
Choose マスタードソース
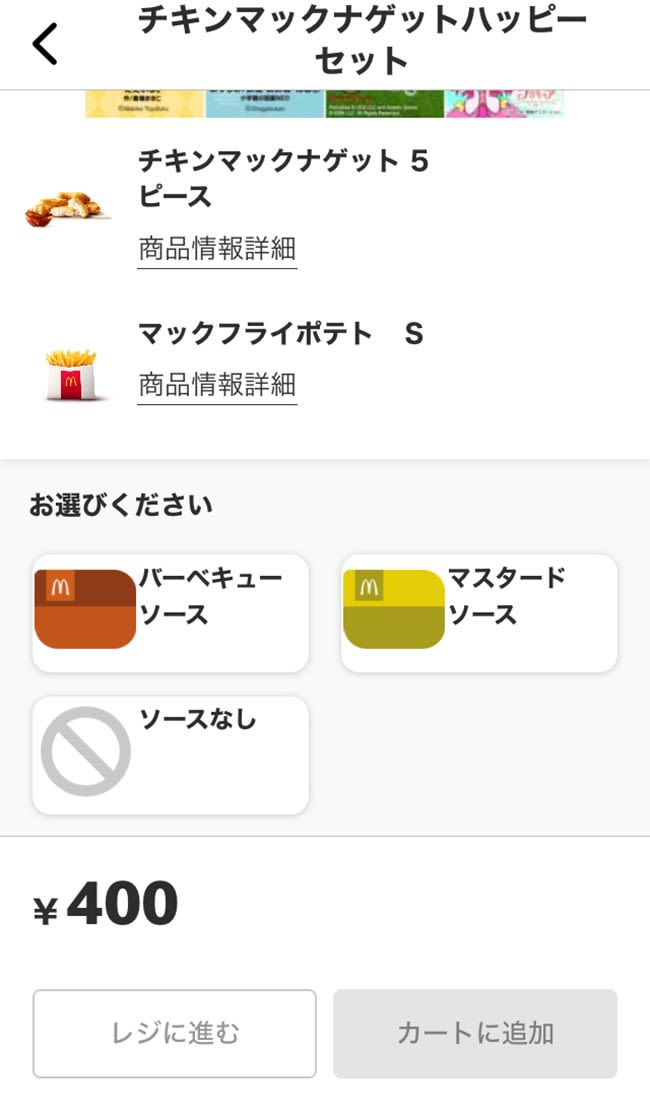tap(479, 613)
